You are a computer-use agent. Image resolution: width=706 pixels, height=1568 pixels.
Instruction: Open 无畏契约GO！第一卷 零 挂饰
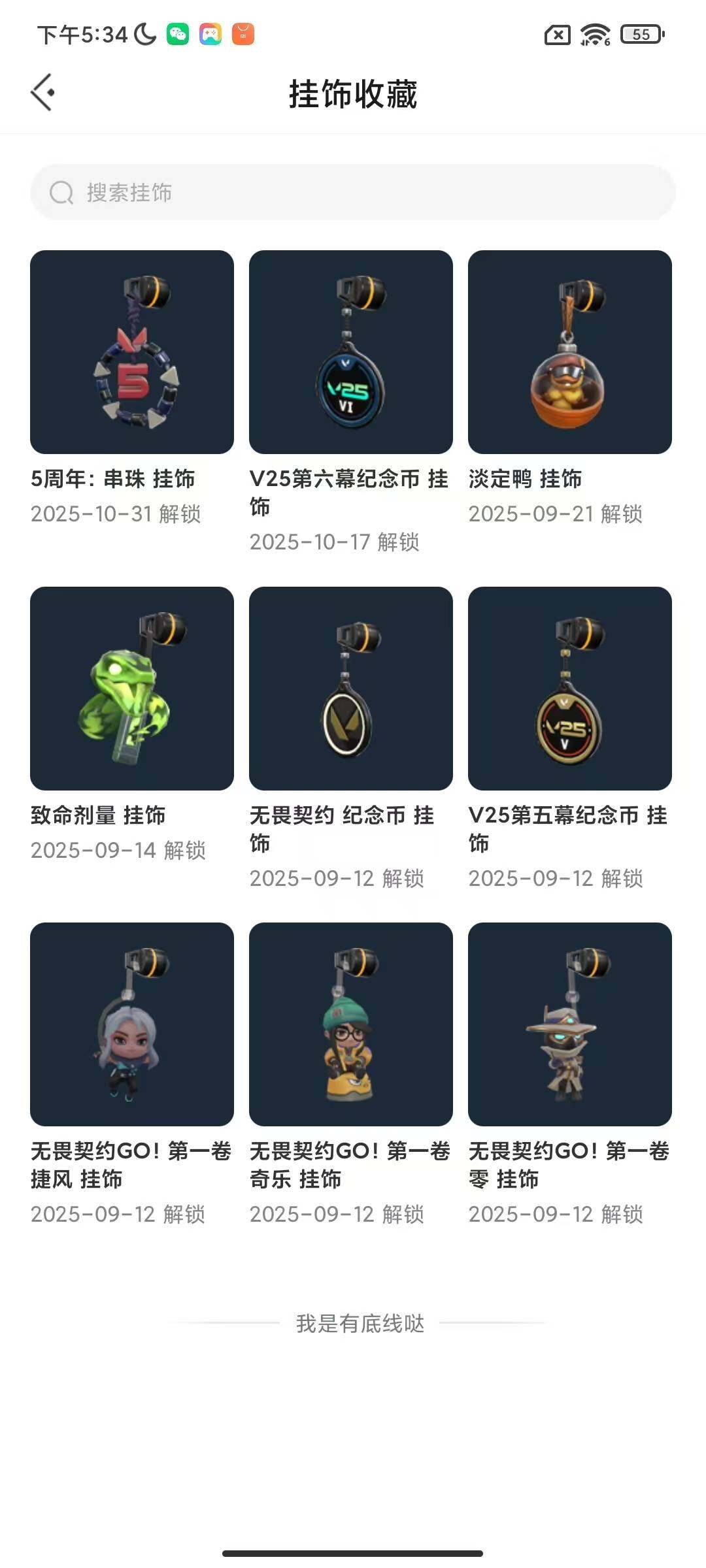[570, 1024]
